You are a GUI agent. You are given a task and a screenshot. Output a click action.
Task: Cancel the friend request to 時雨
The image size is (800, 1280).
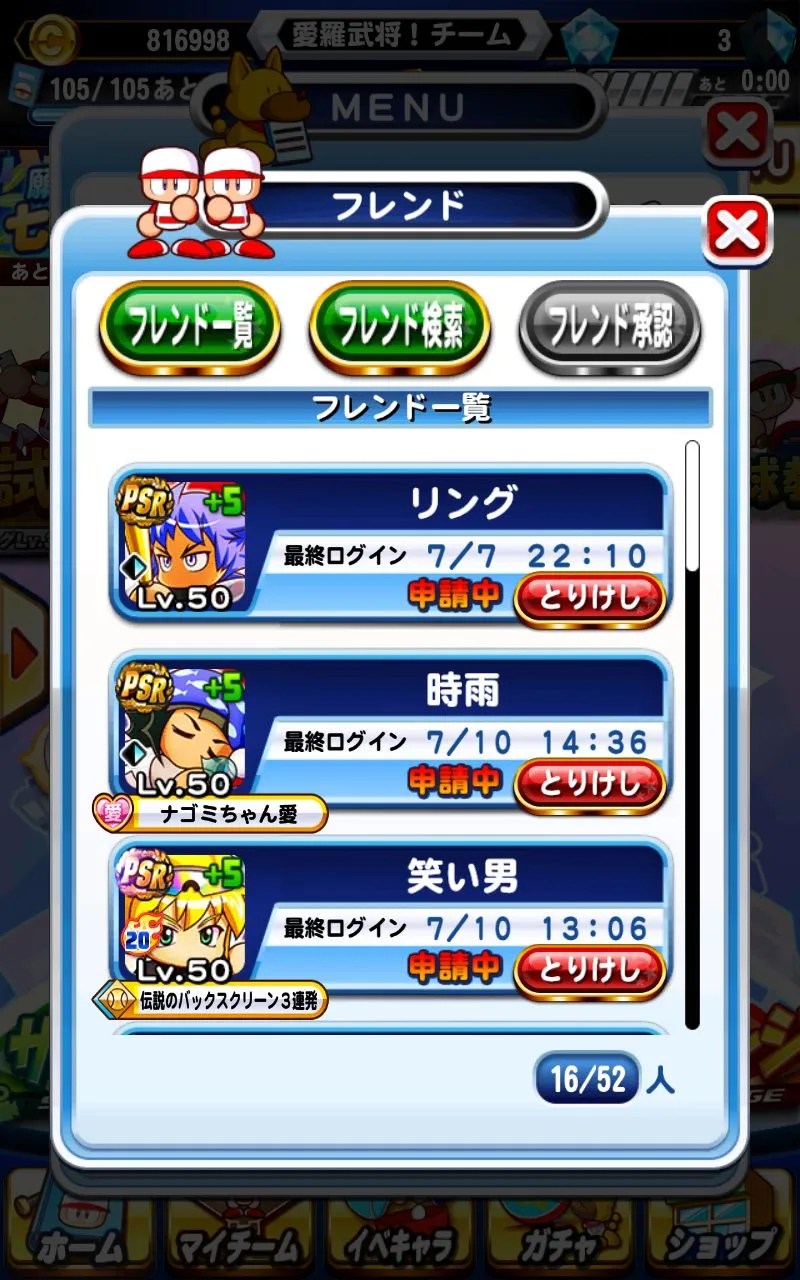[590, 783]
